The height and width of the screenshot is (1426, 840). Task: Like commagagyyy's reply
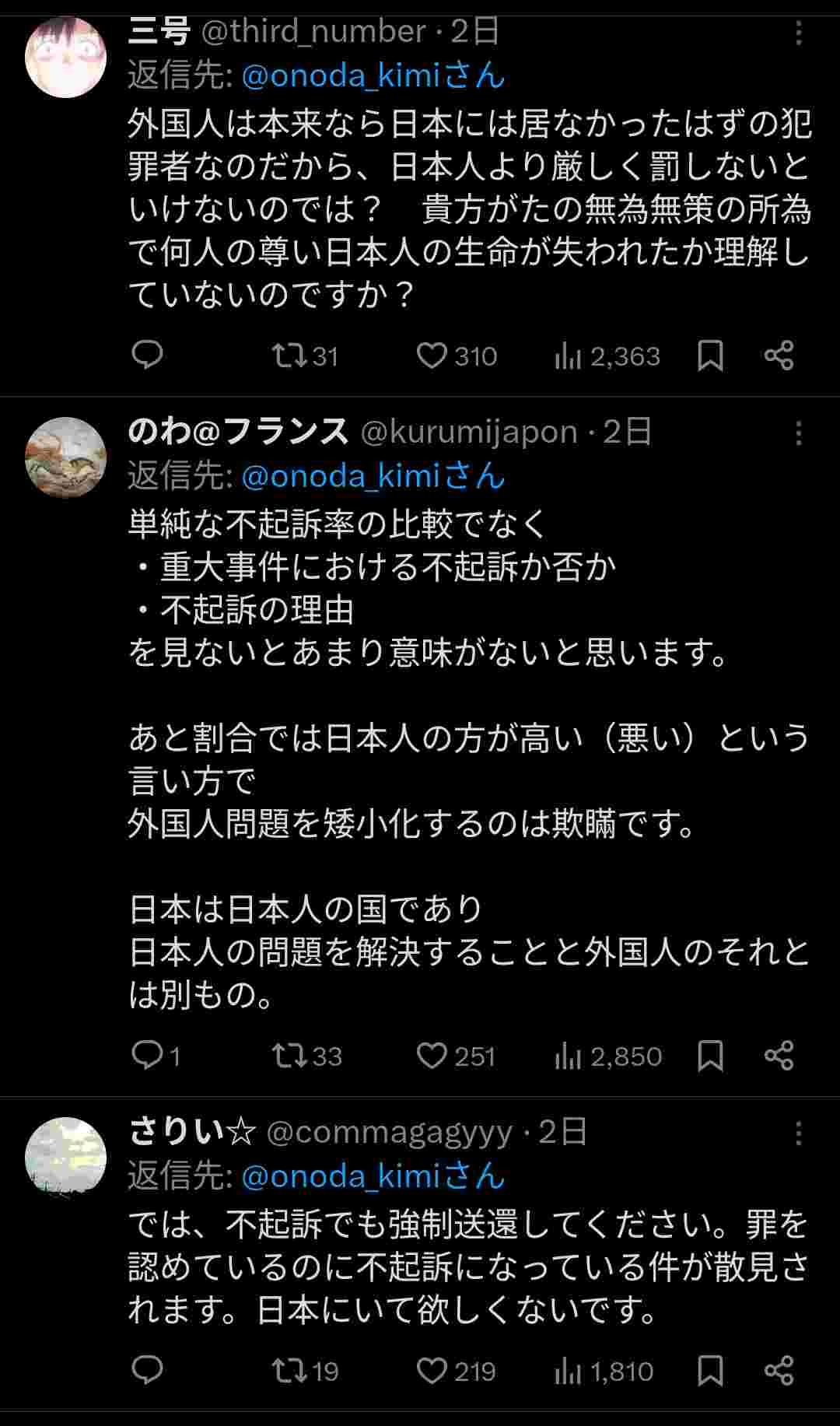[x=432, y=1371]
